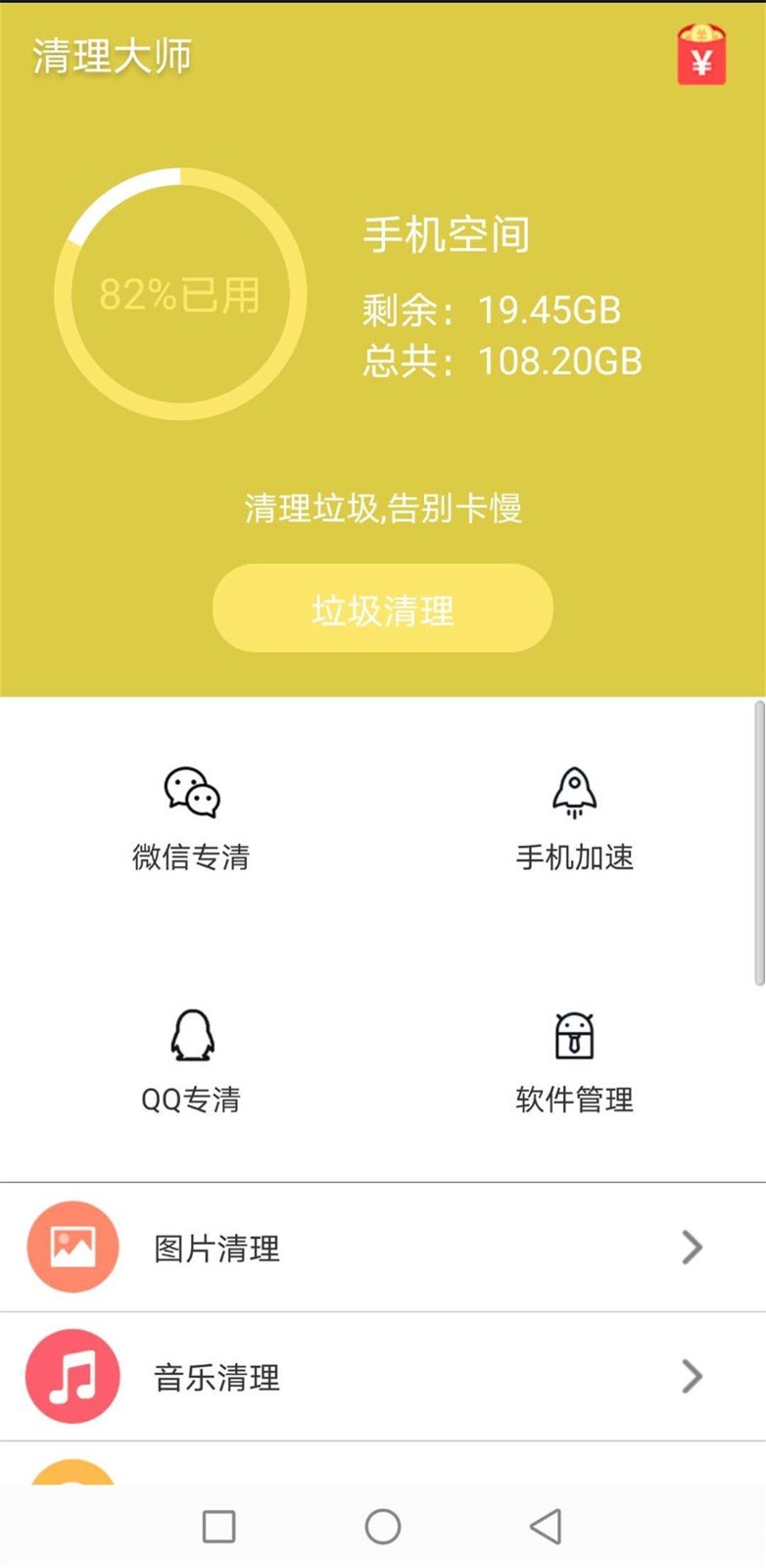Open the 音乐清理 list entry
766x1568 pixels.
click(217, 1376)
